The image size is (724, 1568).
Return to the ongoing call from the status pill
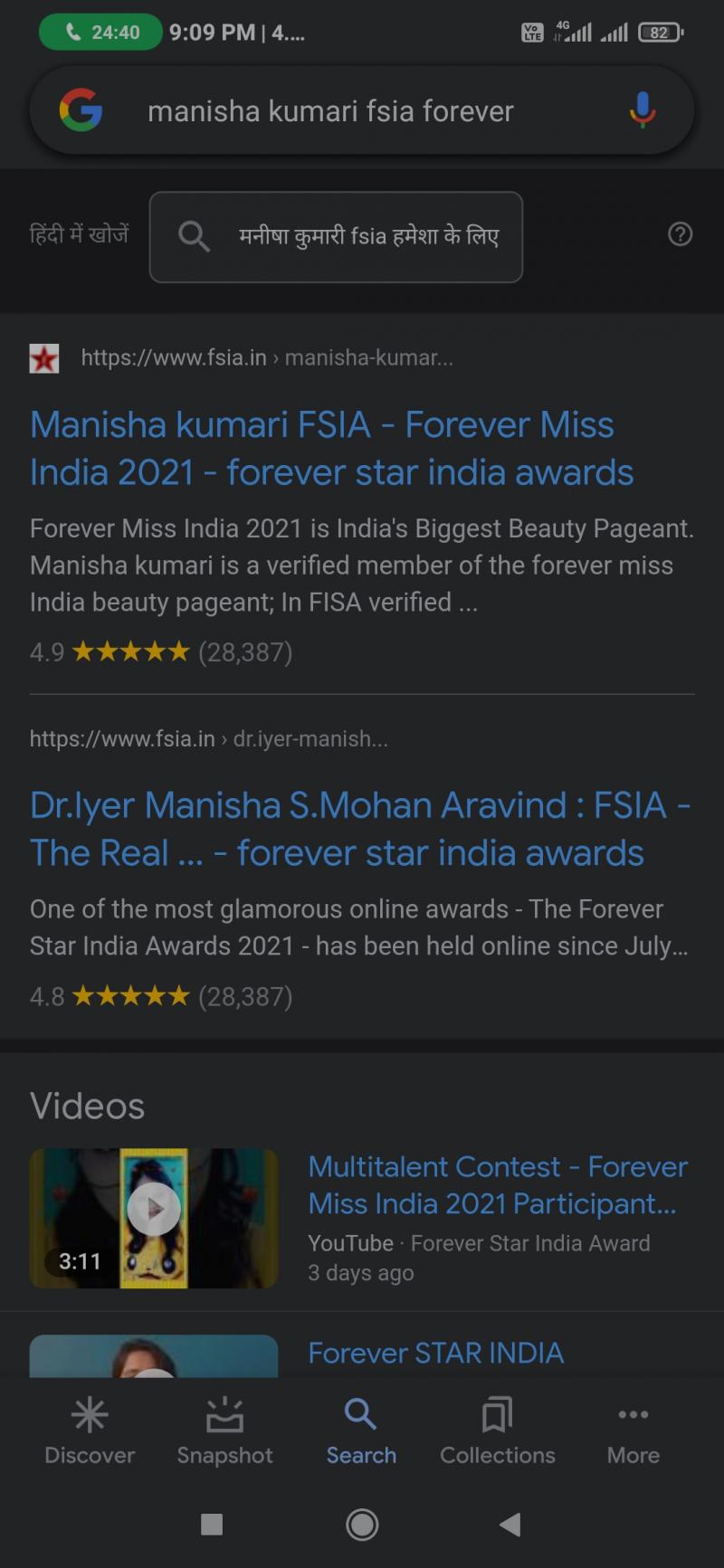coord(100,33)
